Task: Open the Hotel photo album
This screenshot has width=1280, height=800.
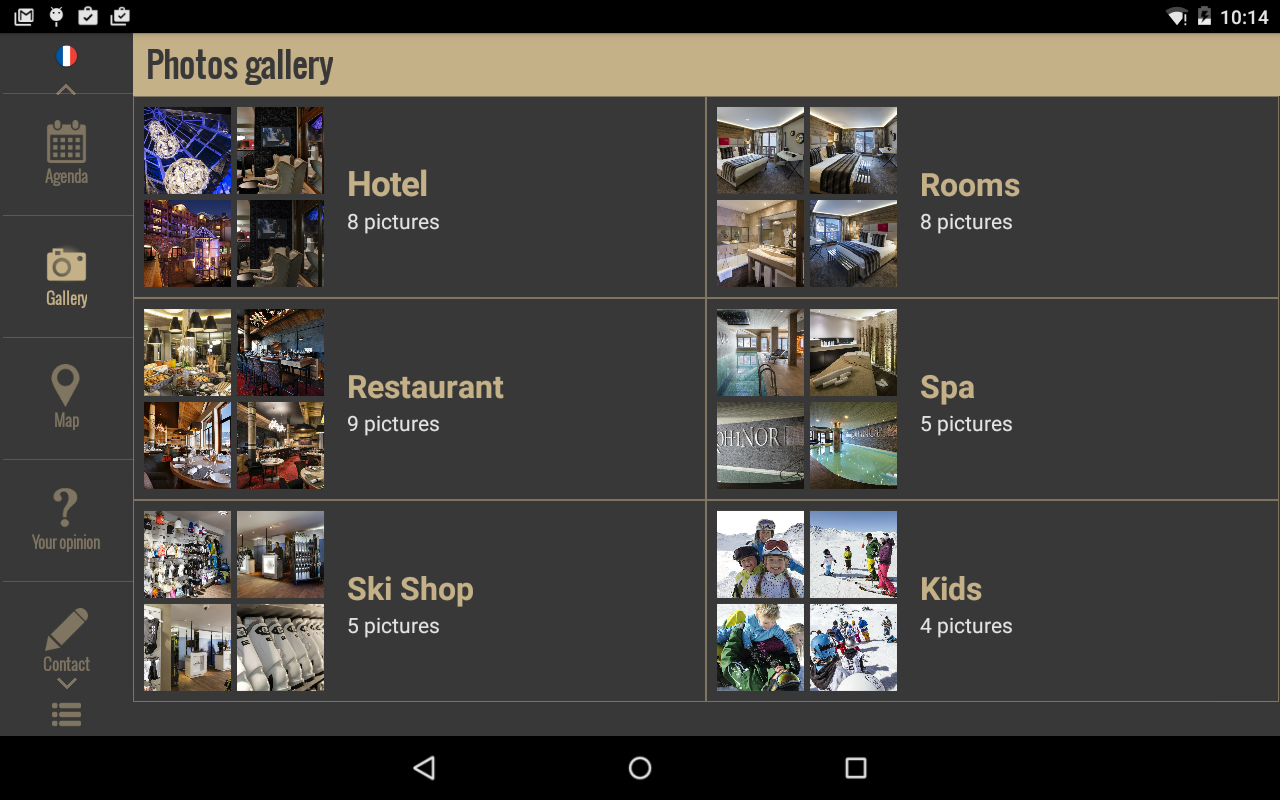Action: [419, 198]
